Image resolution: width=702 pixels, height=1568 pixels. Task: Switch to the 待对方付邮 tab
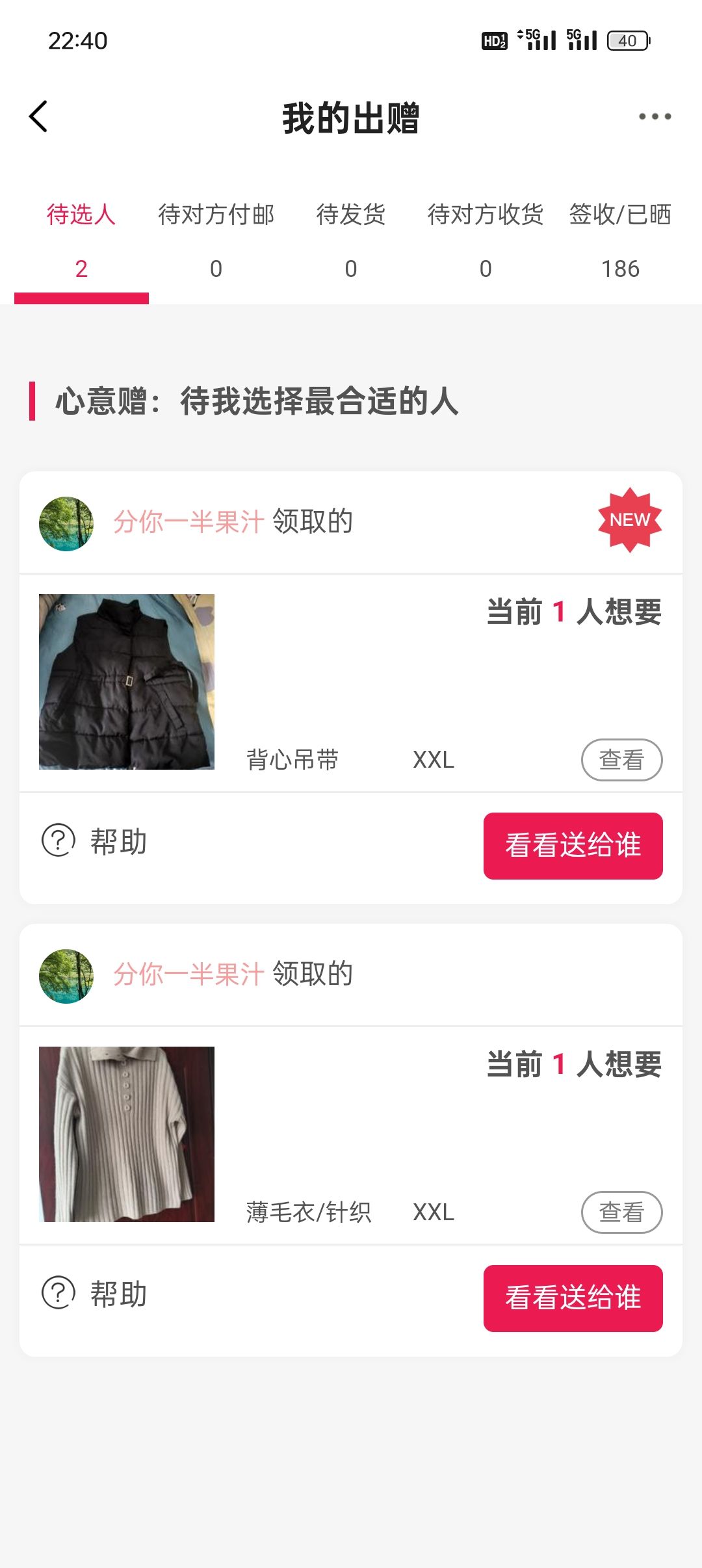click(x=216, y=239)
